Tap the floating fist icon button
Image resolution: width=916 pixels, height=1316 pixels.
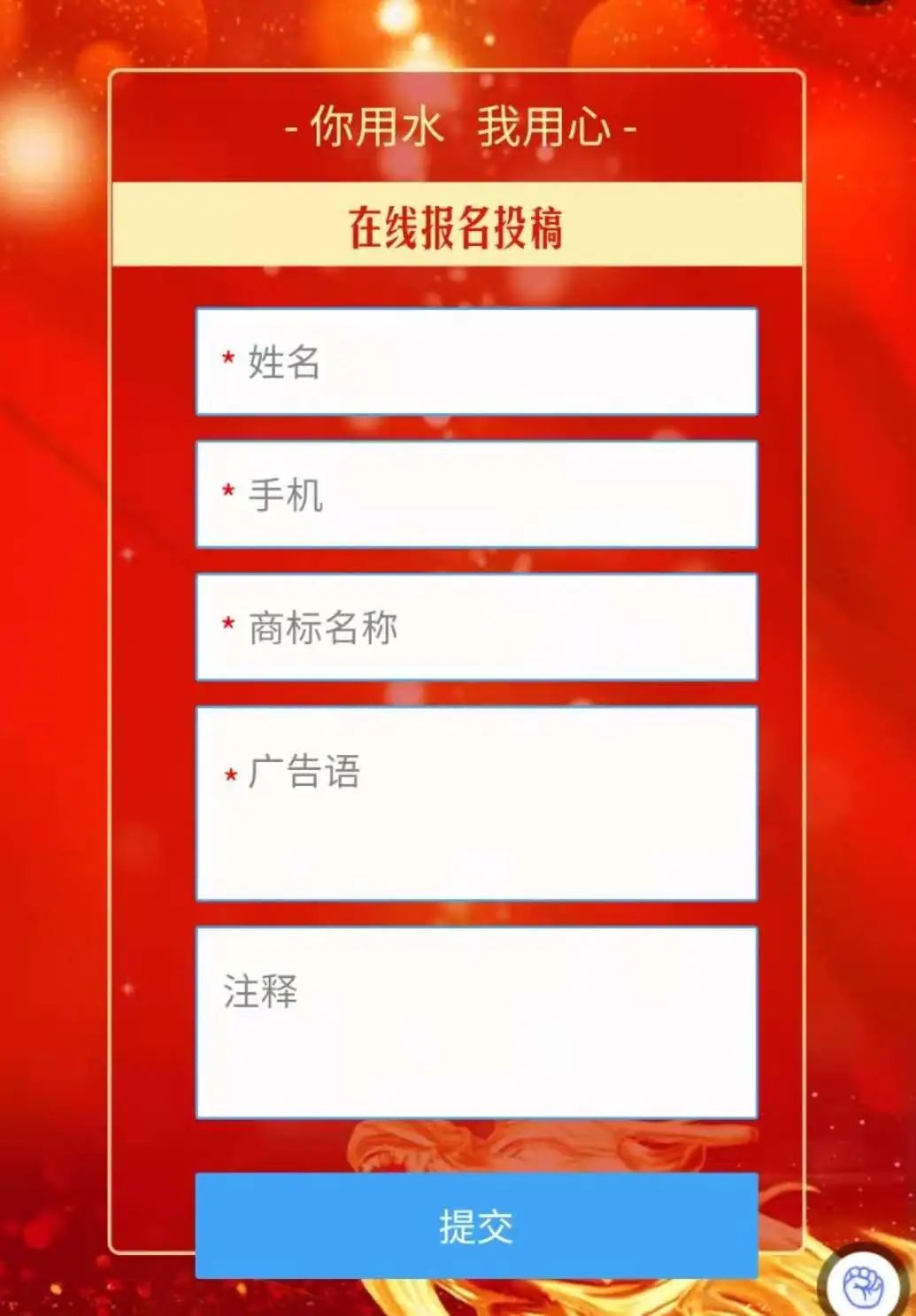point(864,1284)
